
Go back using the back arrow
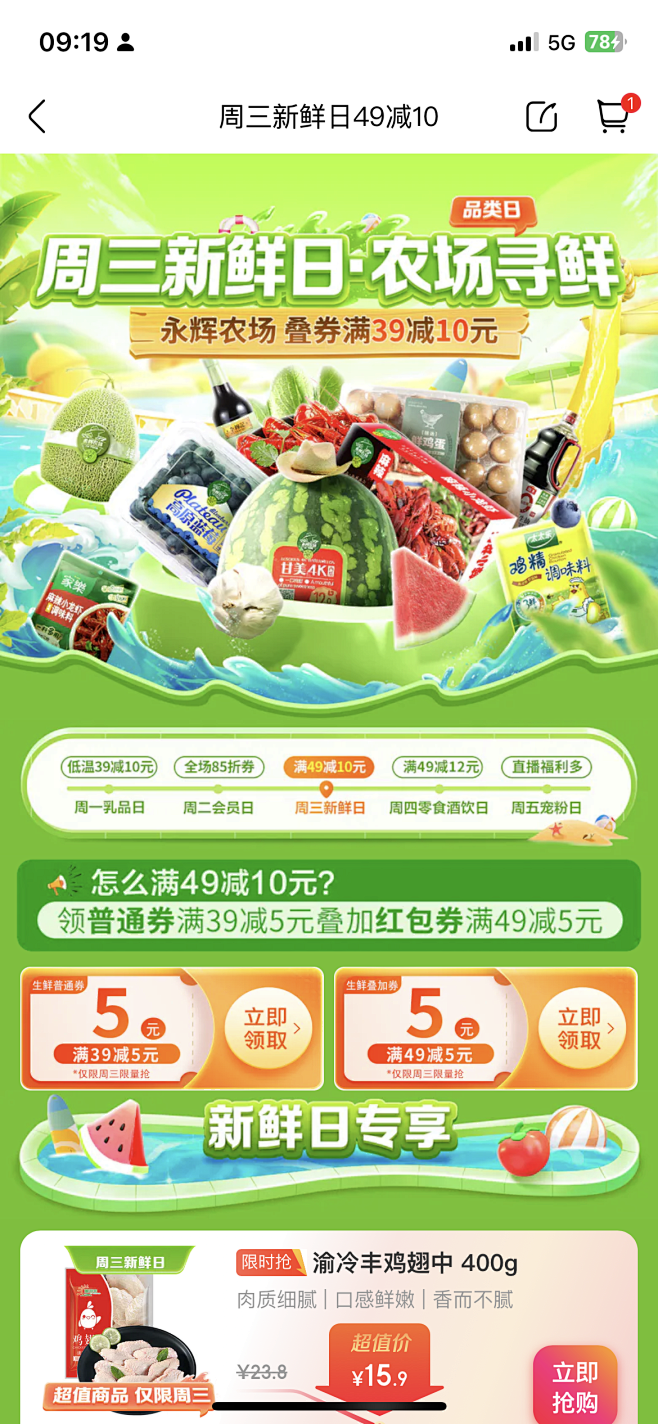(37, 117)
